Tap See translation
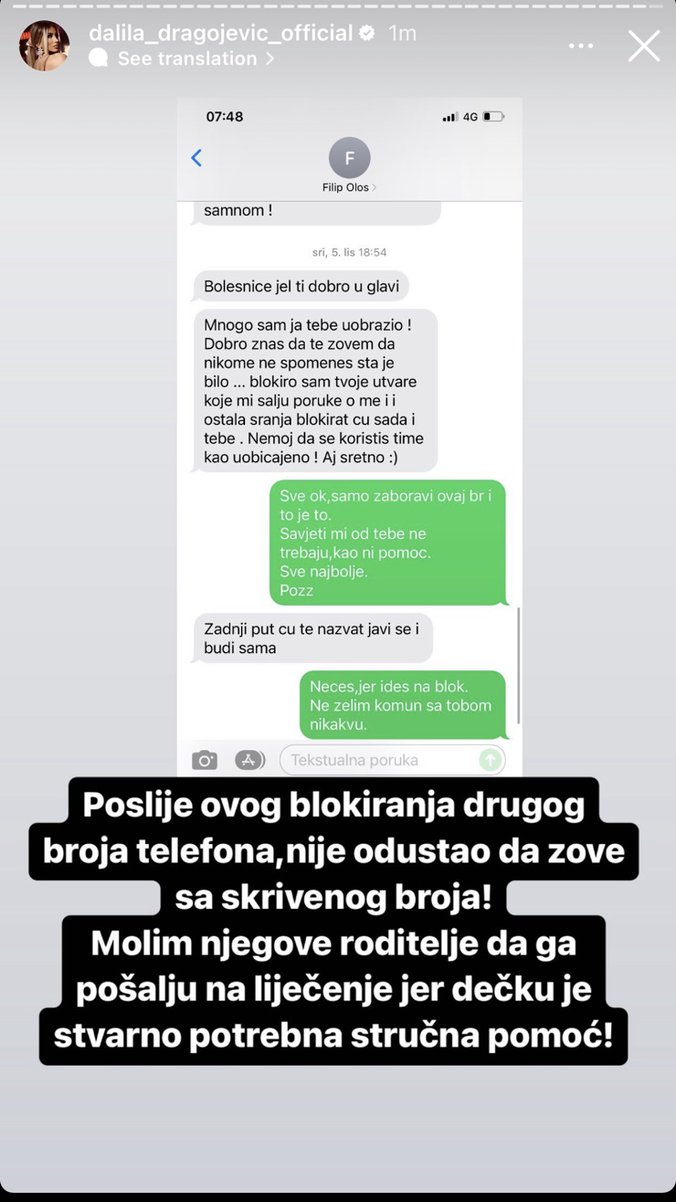676x1202 pixels. click(x=187, y=59)
